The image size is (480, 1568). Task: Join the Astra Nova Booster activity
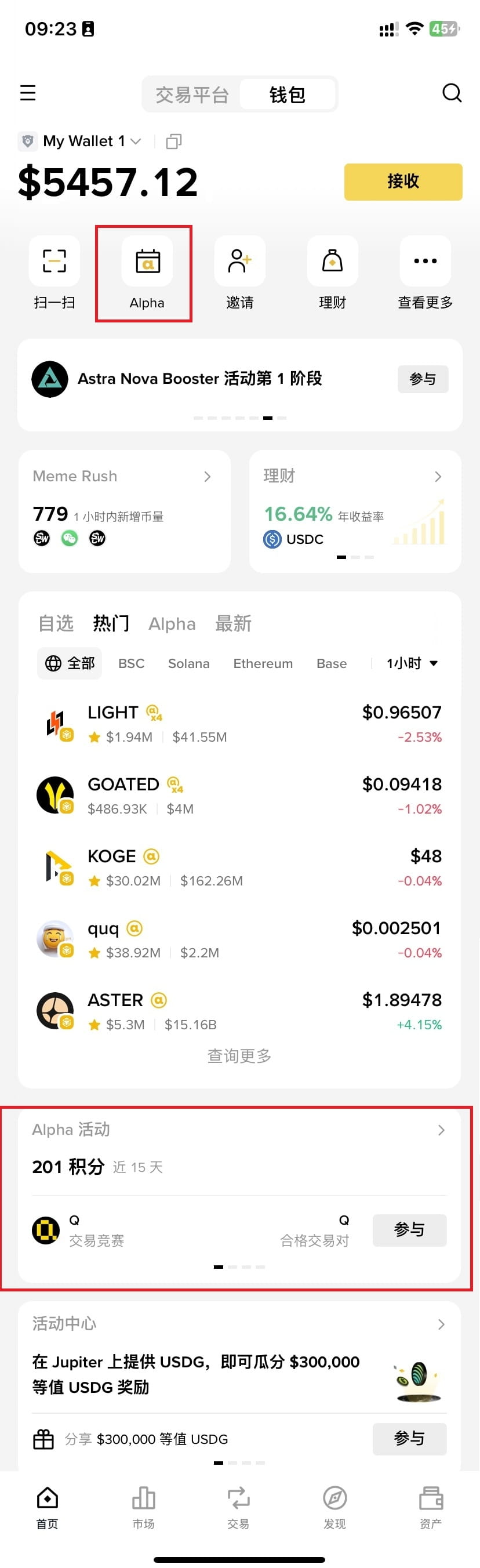[x=423, y=379]
